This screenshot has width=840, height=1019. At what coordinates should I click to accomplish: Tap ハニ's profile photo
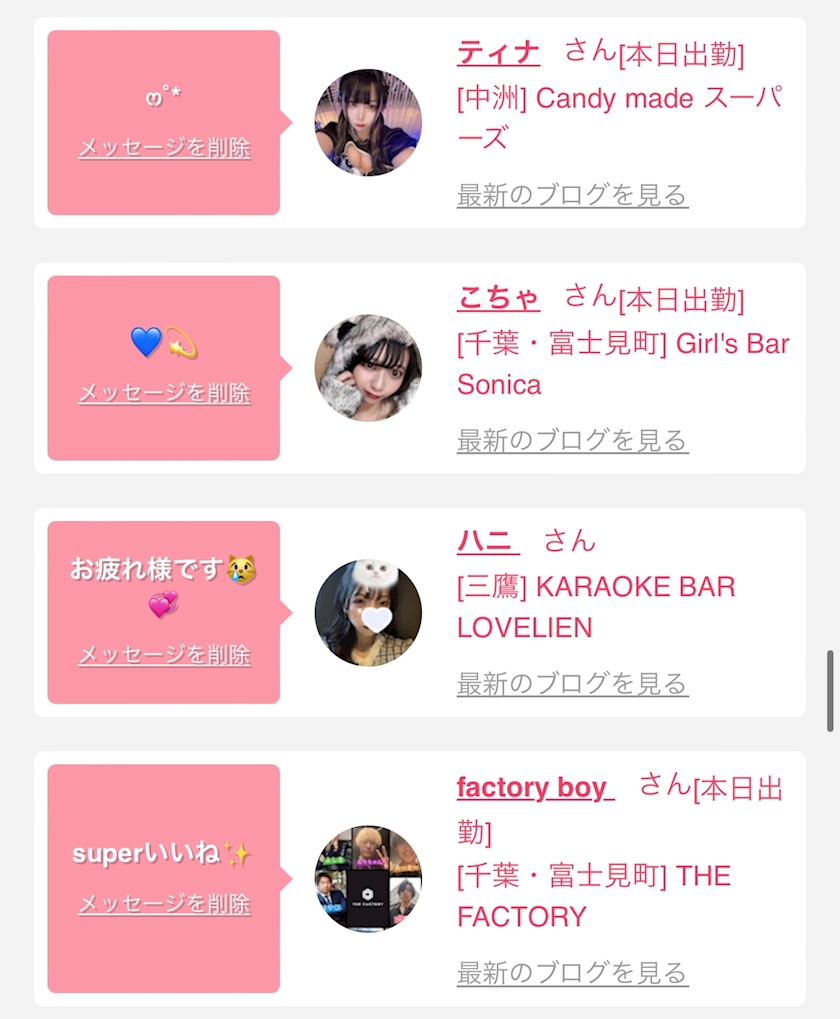[368, 613]
